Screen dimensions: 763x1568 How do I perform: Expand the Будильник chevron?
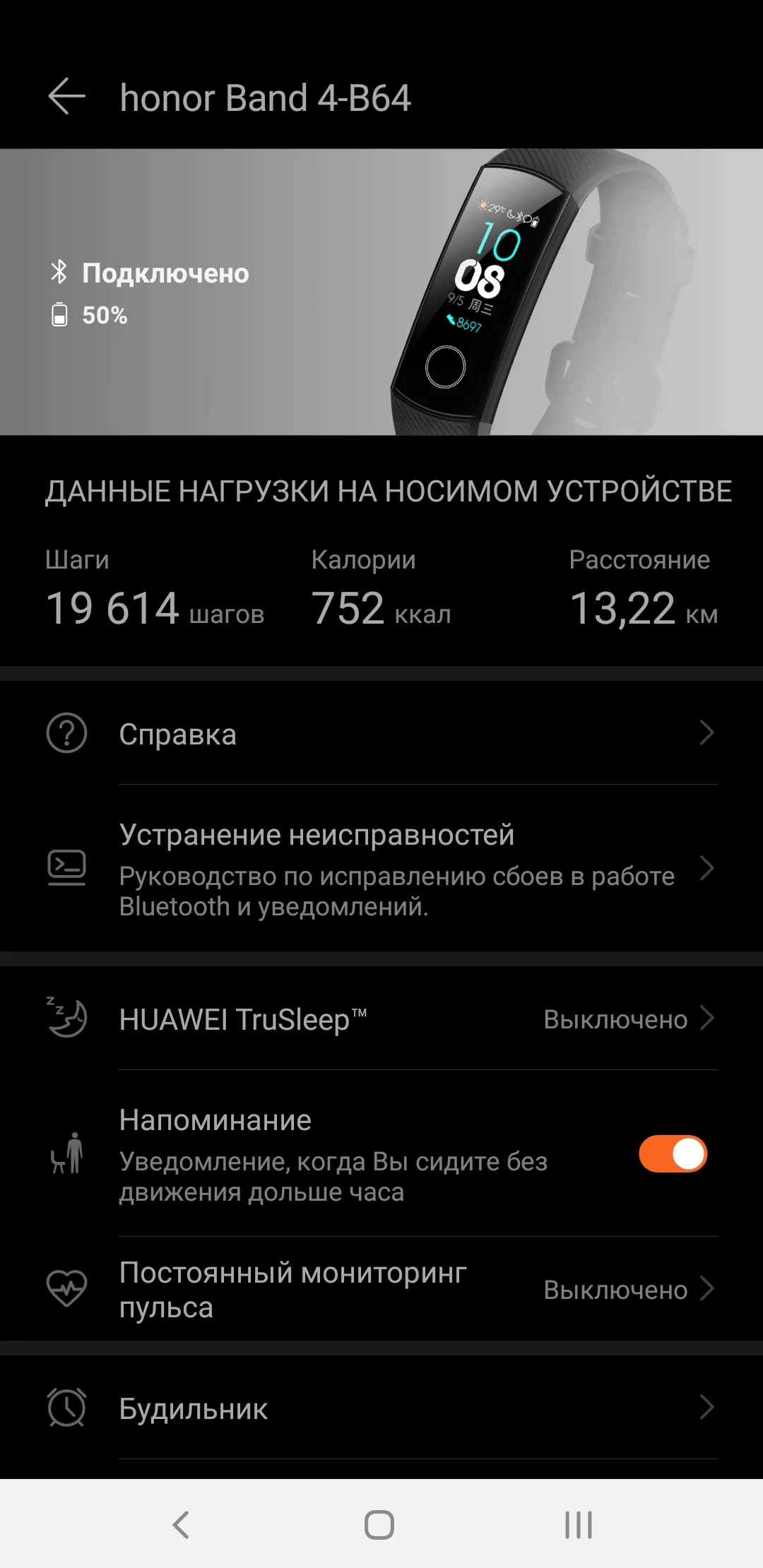tap(710, 1408)
